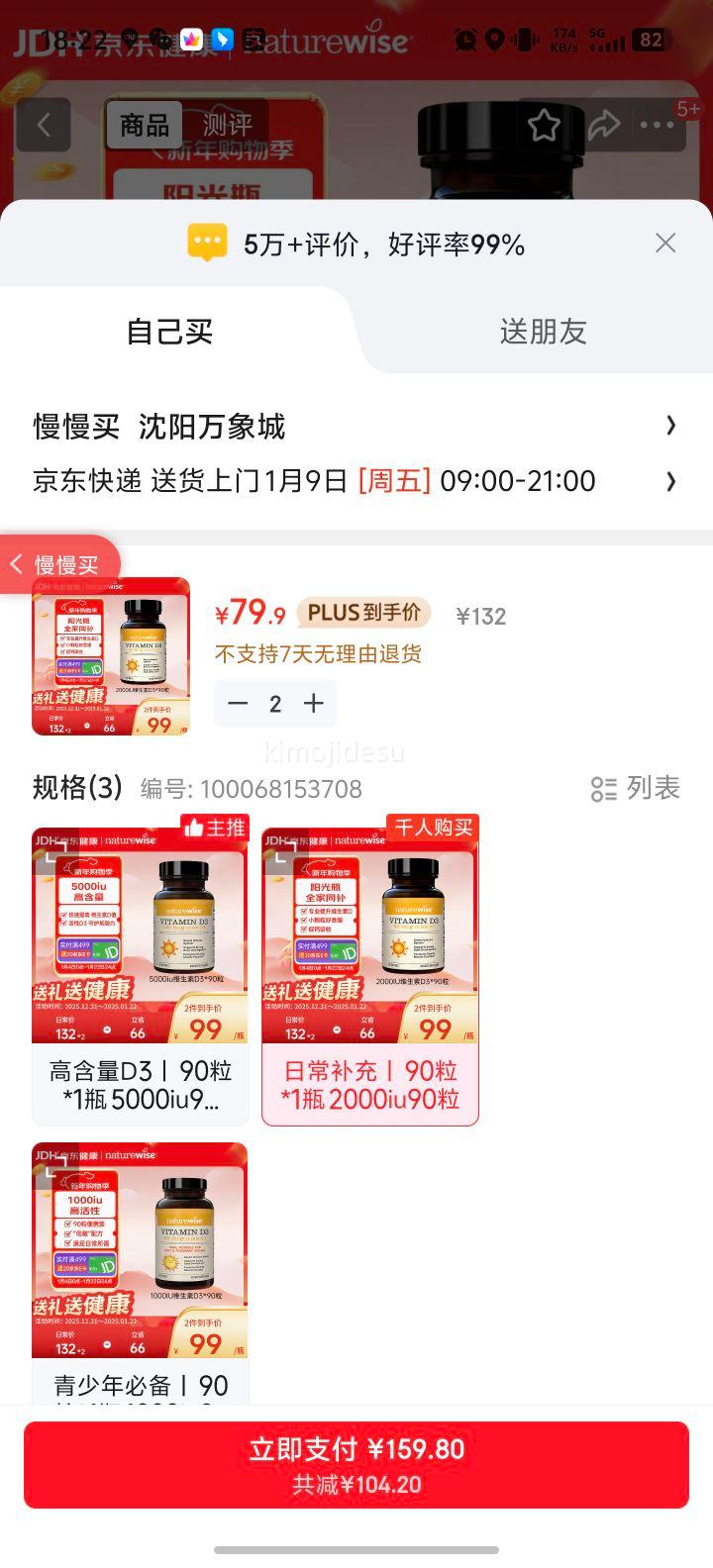Select 日常补充 2000iu90粒 option
713x1568 pixels.
(369, 969)
